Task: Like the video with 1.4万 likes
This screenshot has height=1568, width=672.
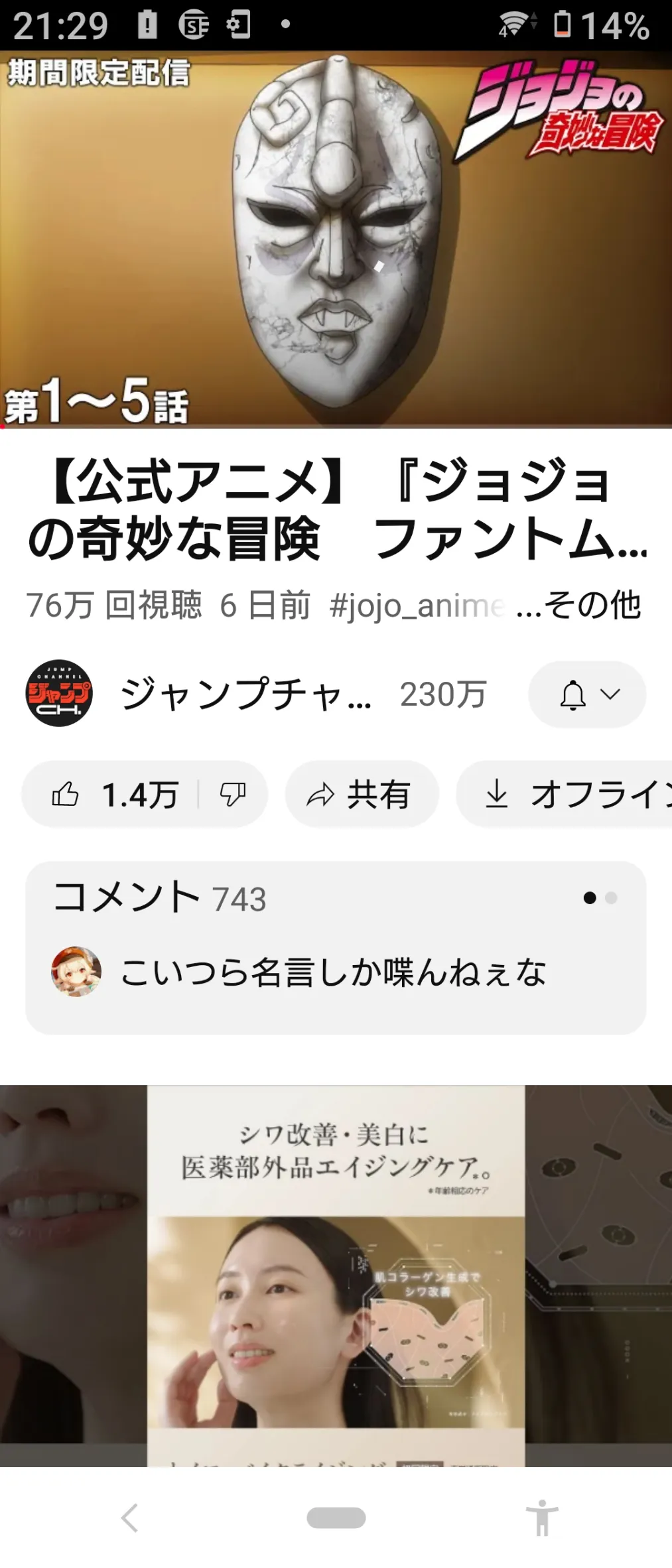Action: 113,794
